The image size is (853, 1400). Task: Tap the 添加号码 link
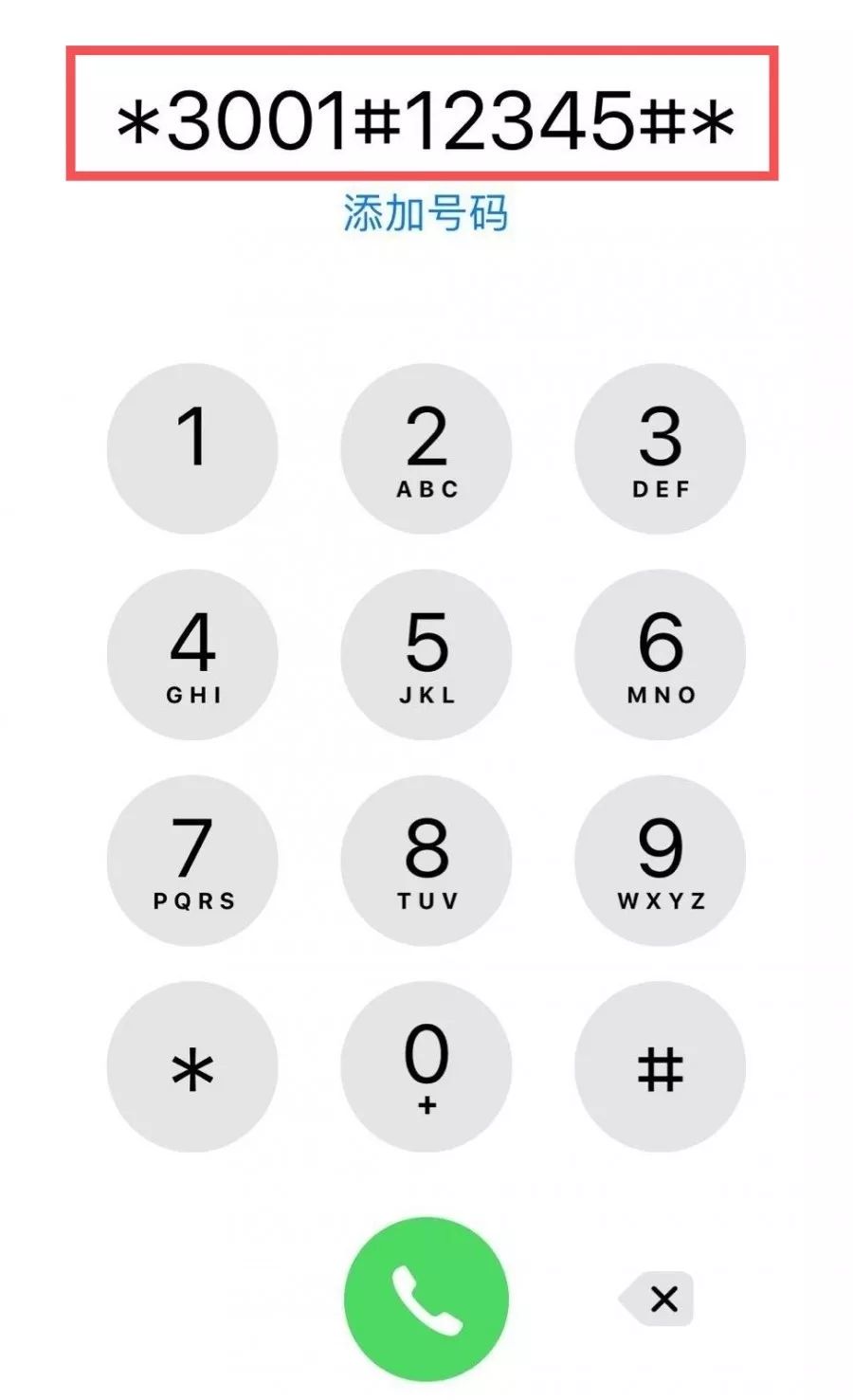(x=426, y=213)
